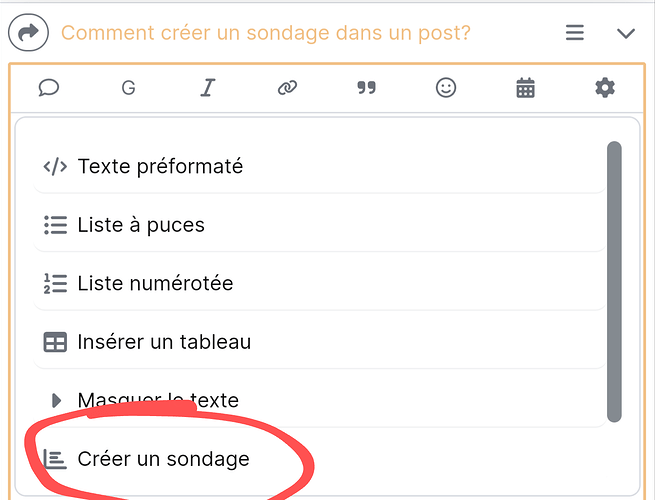Insert a blockquote with the quote icon
This screenshot has height=500, width=655.
[366, 88]
